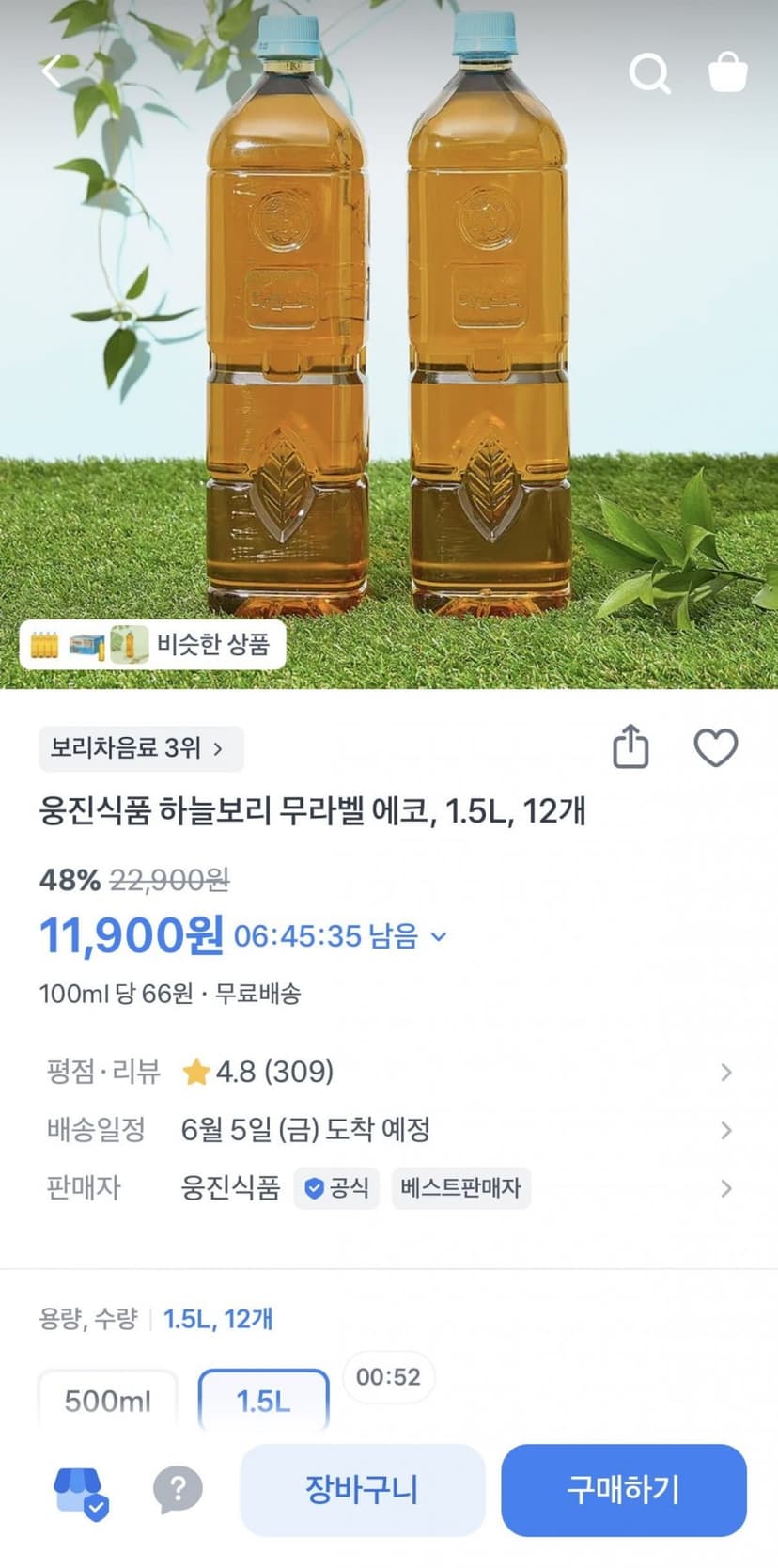Tap 구매하기 to buy now
Viewport: 778px width, 1568px height.
(x=624, y=1490)
